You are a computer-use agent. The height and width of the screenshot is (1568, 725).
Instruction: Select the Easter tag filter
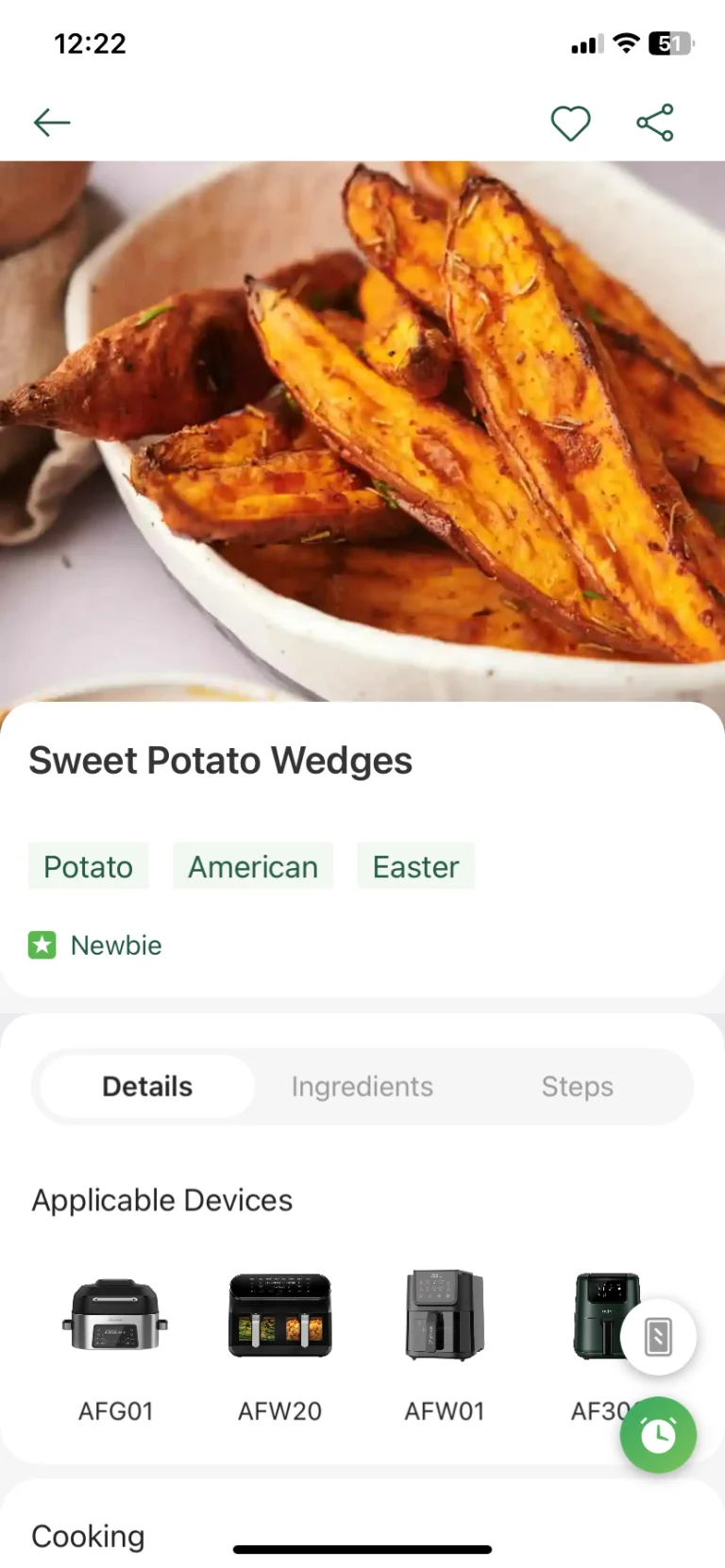click(415, 865)
